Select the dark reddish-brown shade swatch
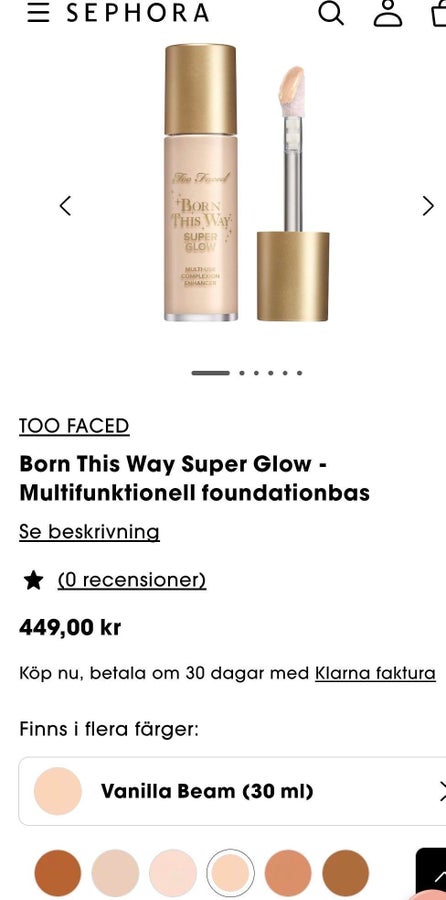This screenshot has width=446, height=900. [x=58, y=873]
